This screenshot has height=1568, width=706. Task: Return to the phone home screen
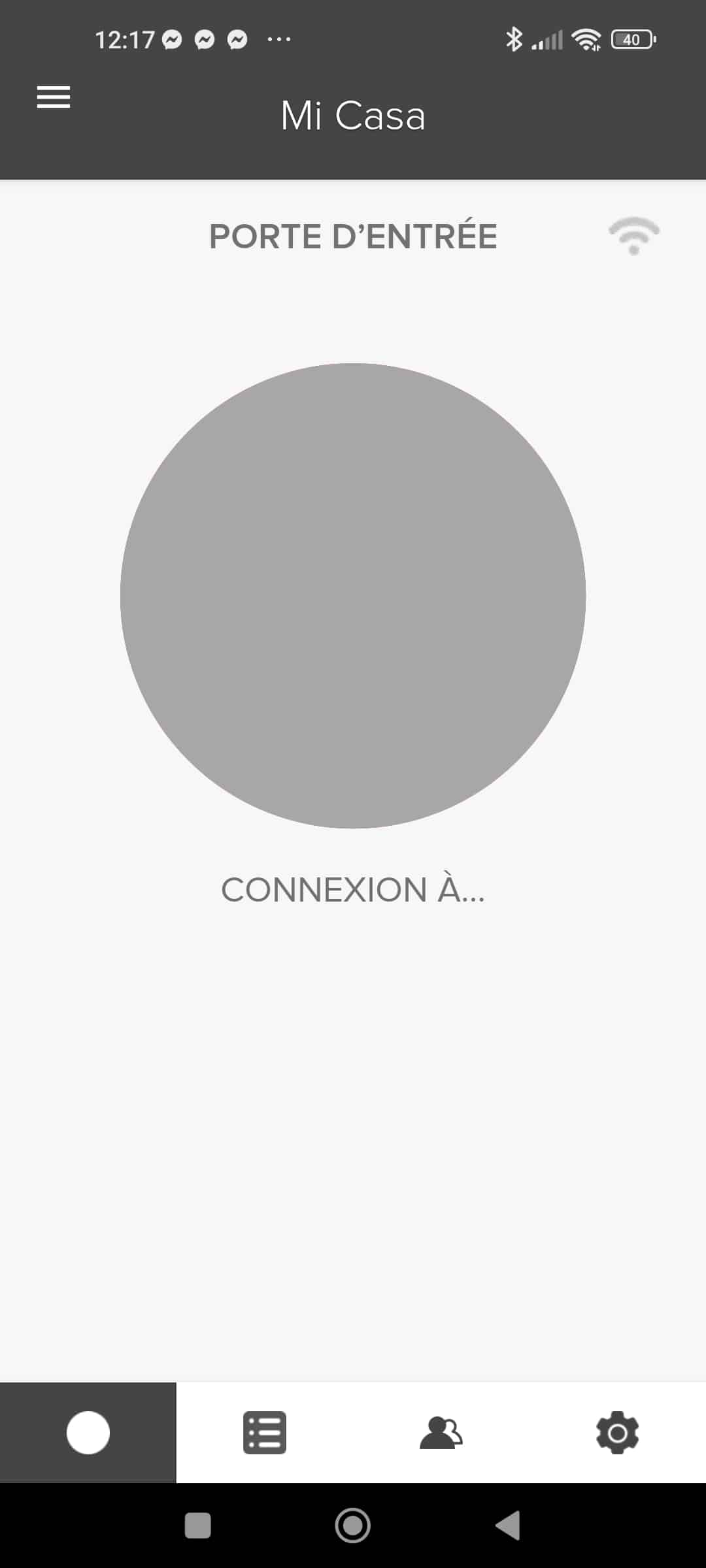[x=353, y=1526]
